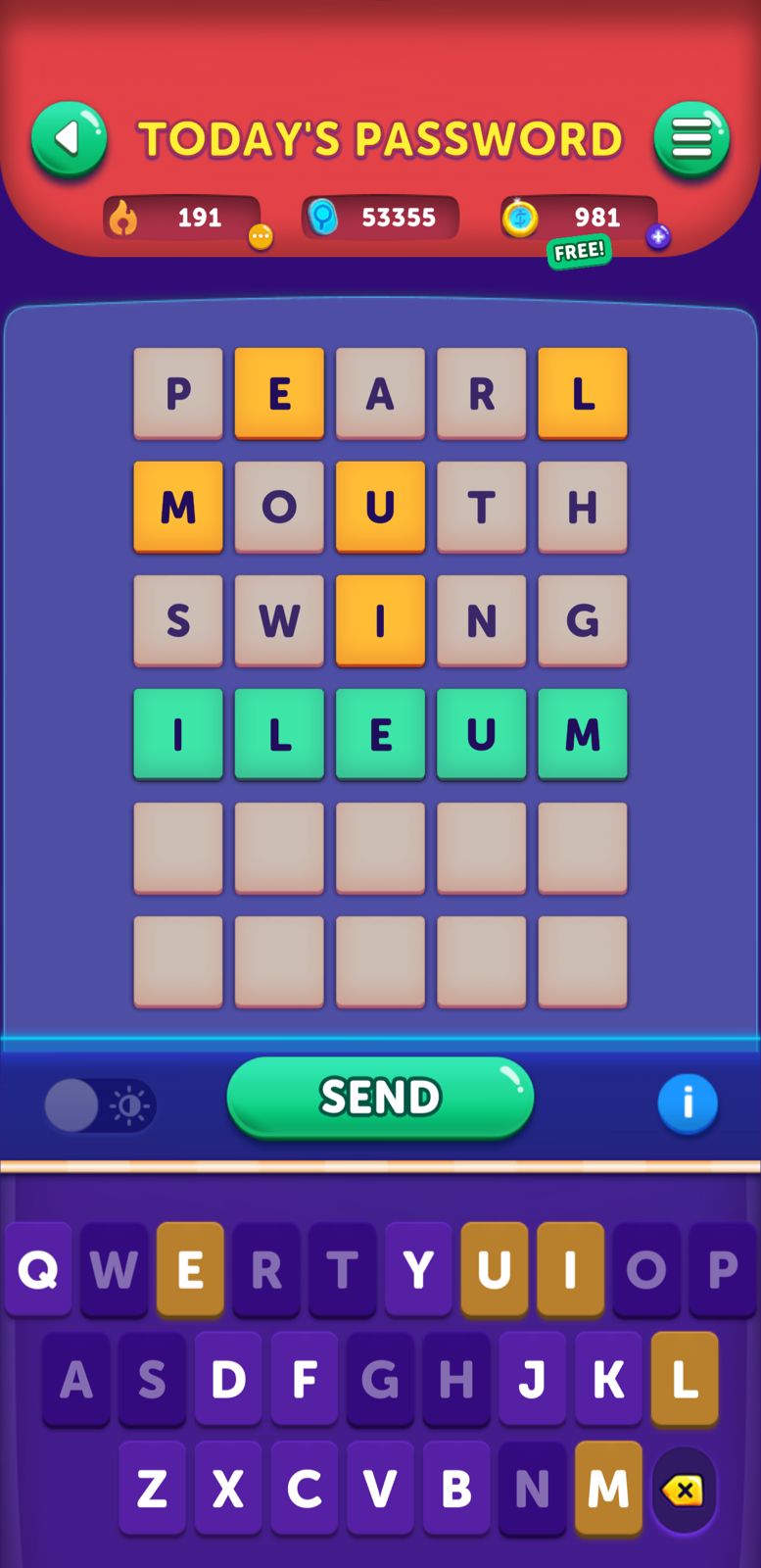Enter the letter D
761x1568 pixels.
228,1379
